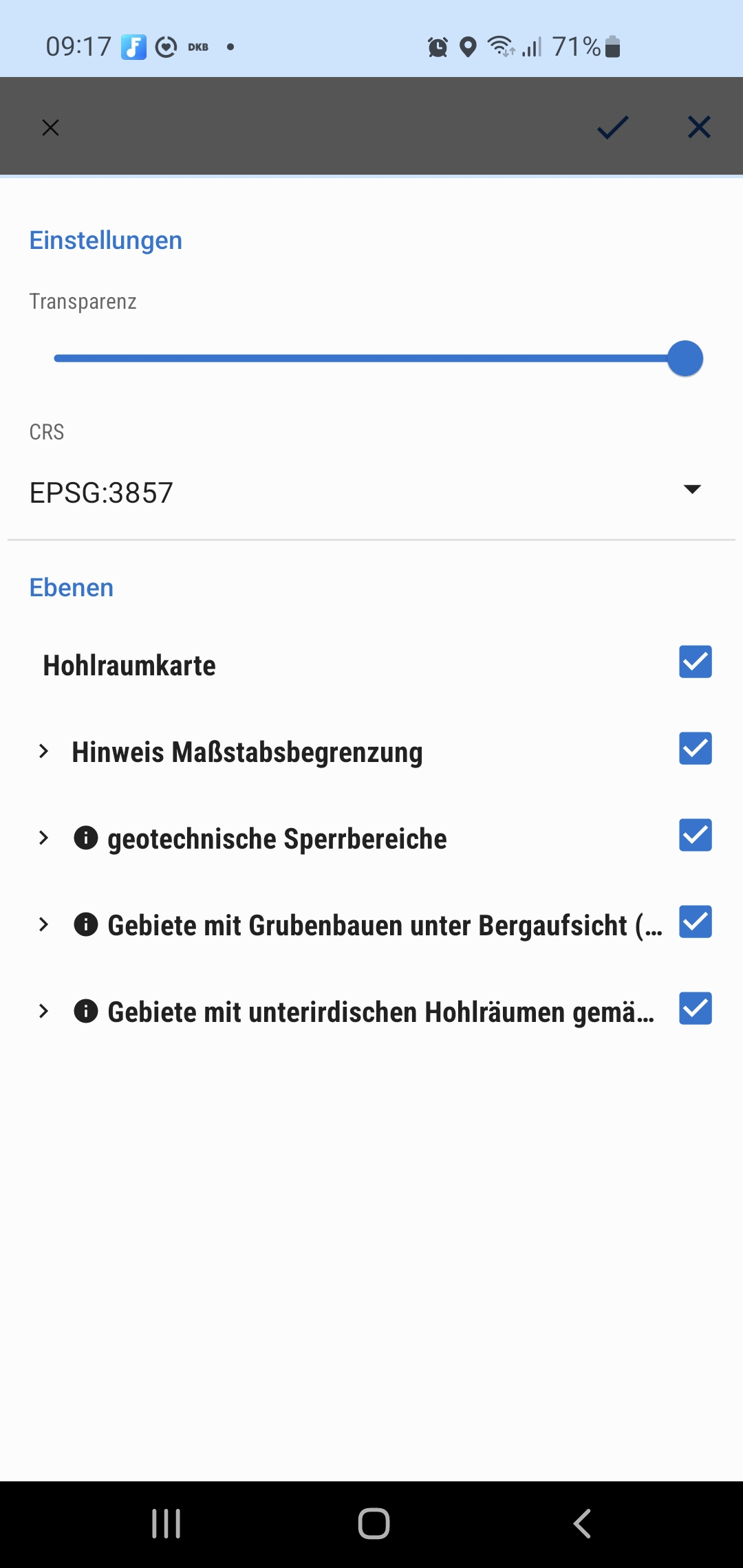The height and width of the screenshot is (1568, 743).
Task: Uncheck the Hohlraumkarte layer
Action: click(x=695, y=662)
